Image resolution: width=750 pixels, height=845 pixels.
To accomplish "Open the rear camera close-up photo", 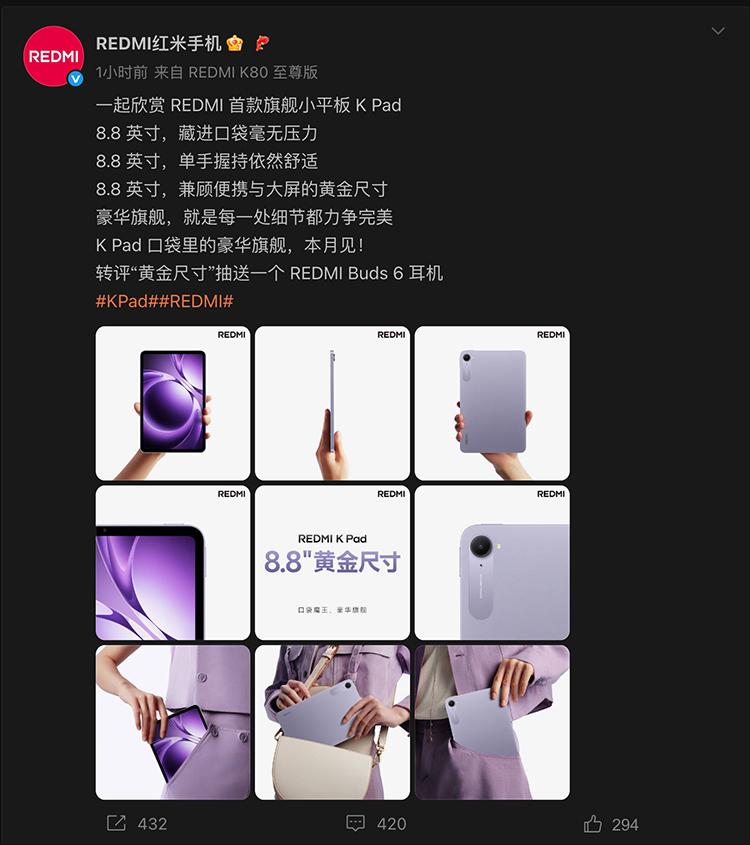I will [492, 562].
